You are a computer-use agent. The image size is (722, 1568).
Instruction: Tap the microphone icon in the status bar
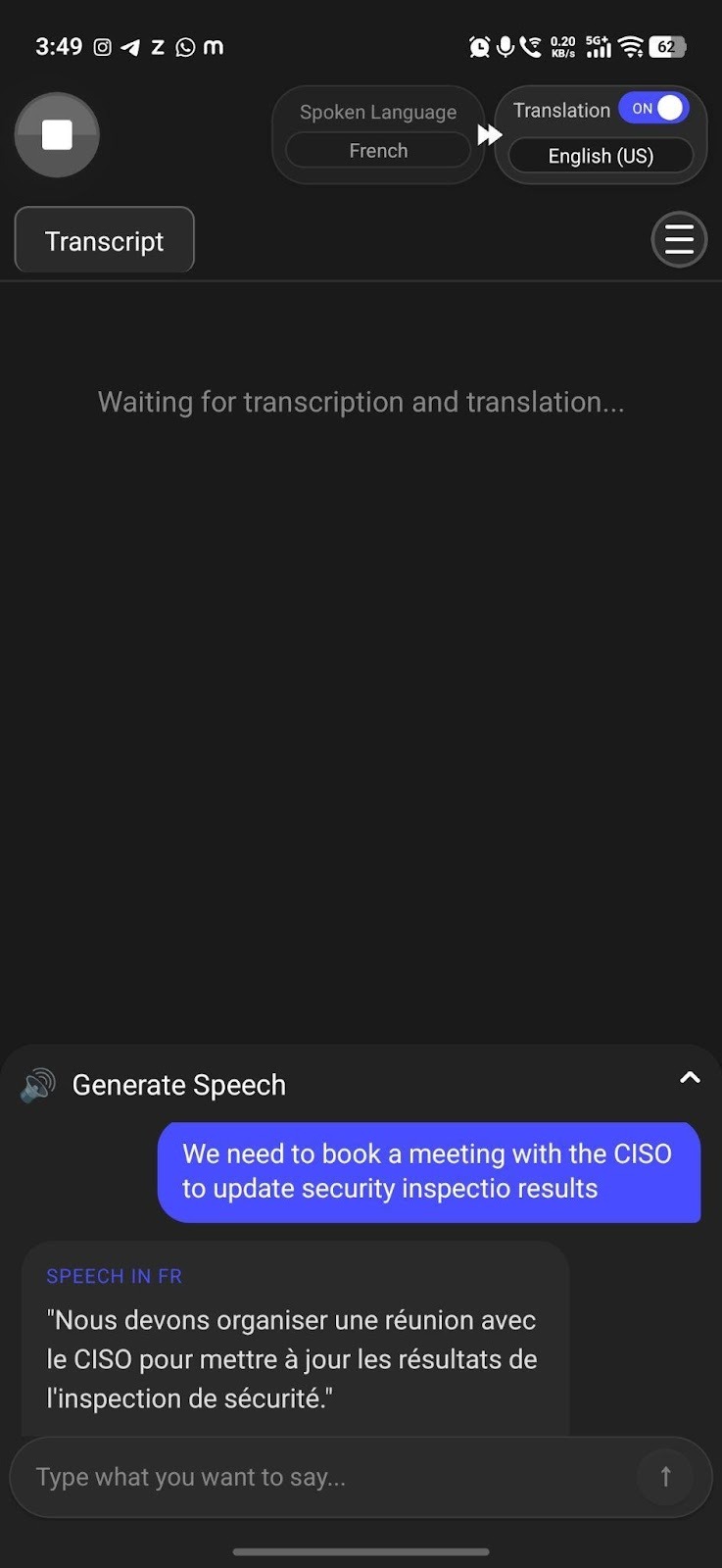(505, 46)
